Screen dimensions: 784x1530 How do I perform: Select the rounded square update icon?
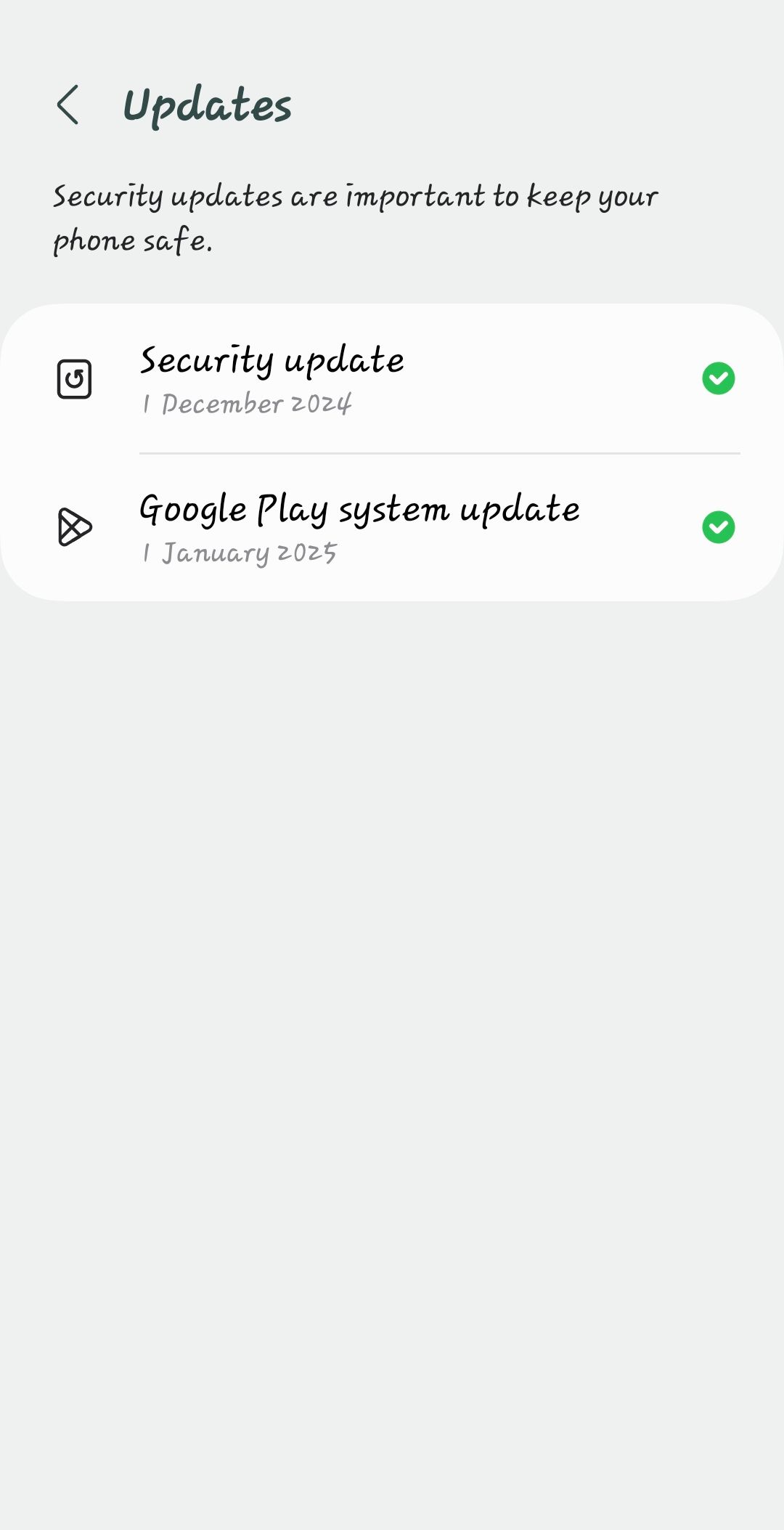(75, 378)
